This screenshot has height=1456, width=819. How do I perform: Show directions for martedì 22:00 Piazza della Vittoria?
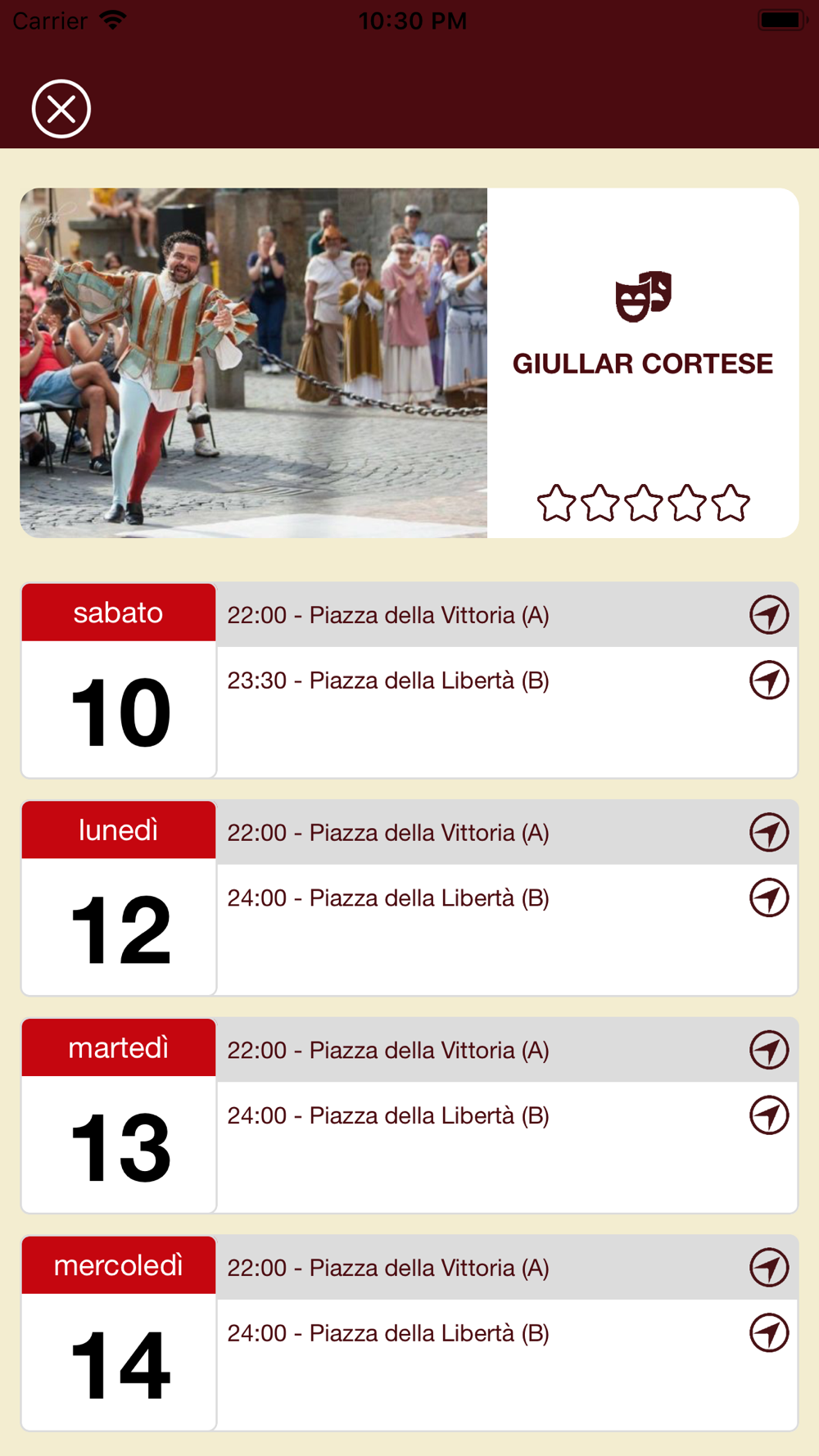tap(769, 1051)
